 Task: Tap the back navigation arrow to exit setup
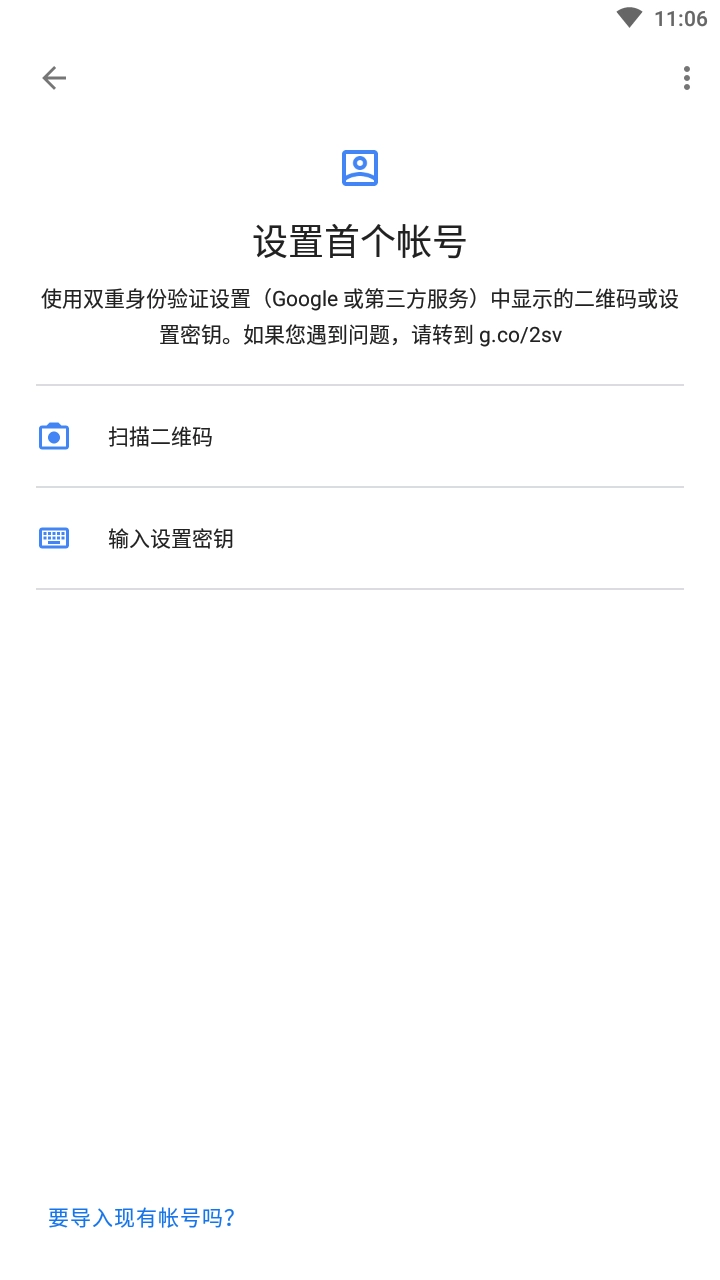pos(53,77)
